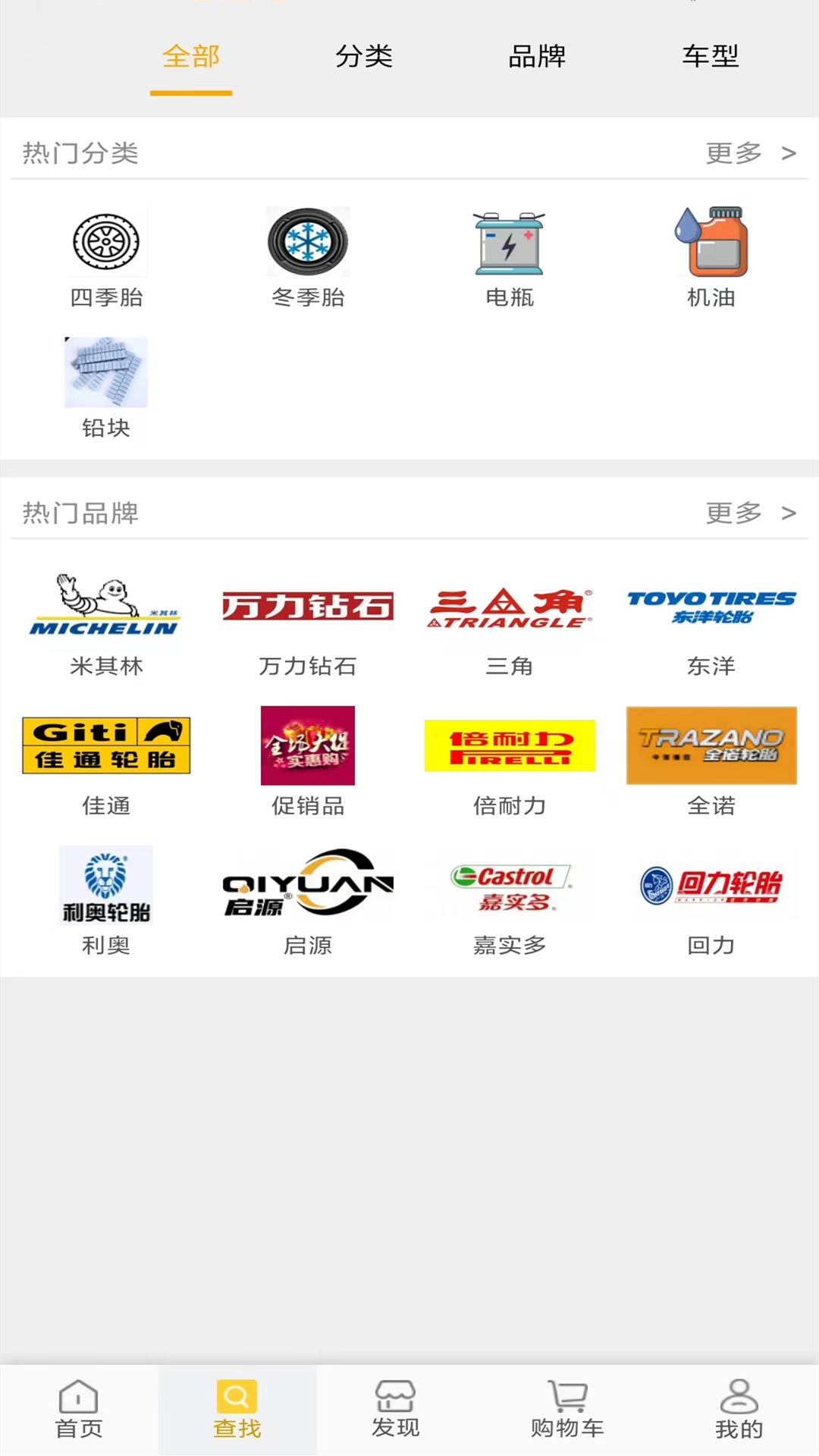Open the 购物车 shopping cart icon
Screen dimensions: 819x1456
pos(567,1409)
